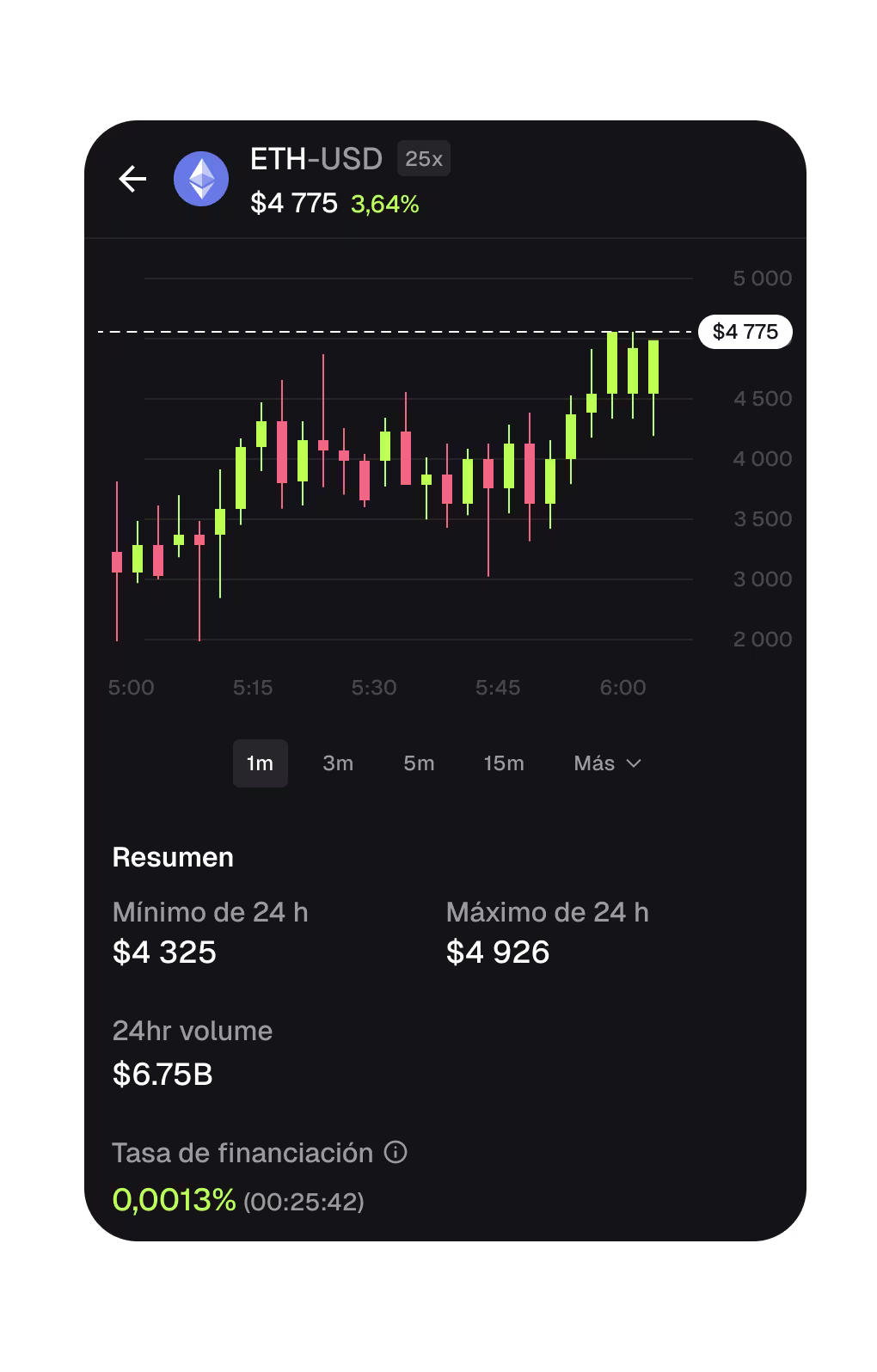Go back using the arrow icon
Viewport: 877px width, 1372px height.
(132, 179)
